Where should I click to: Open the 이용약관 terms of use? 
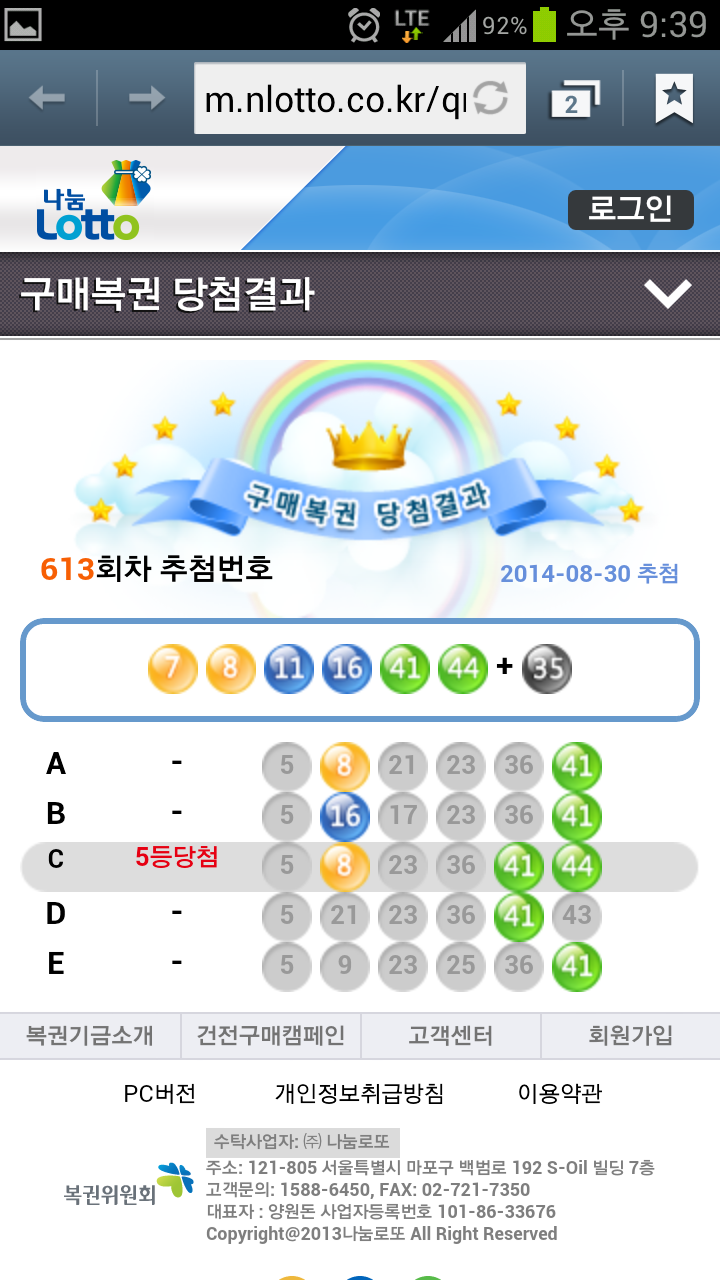(560, 1093)
